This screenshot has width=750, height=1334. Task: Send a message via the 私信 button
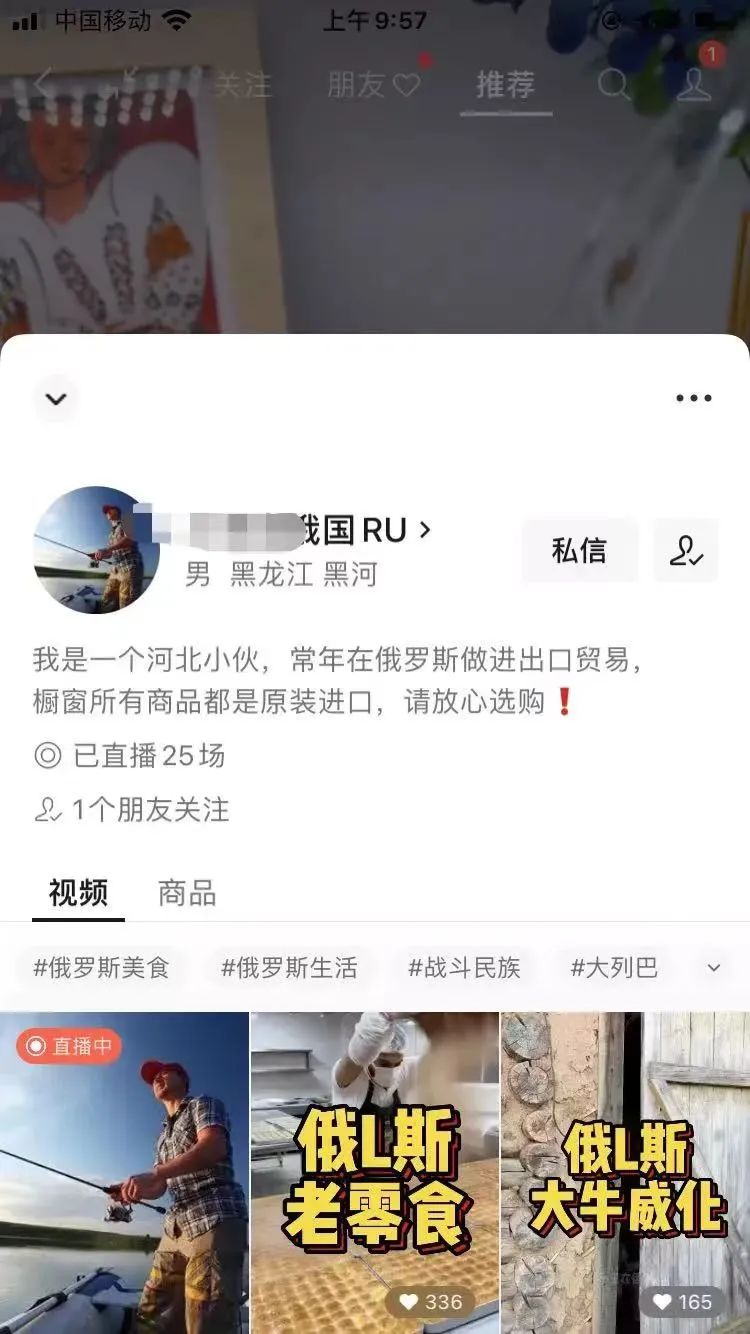[579, 550]
